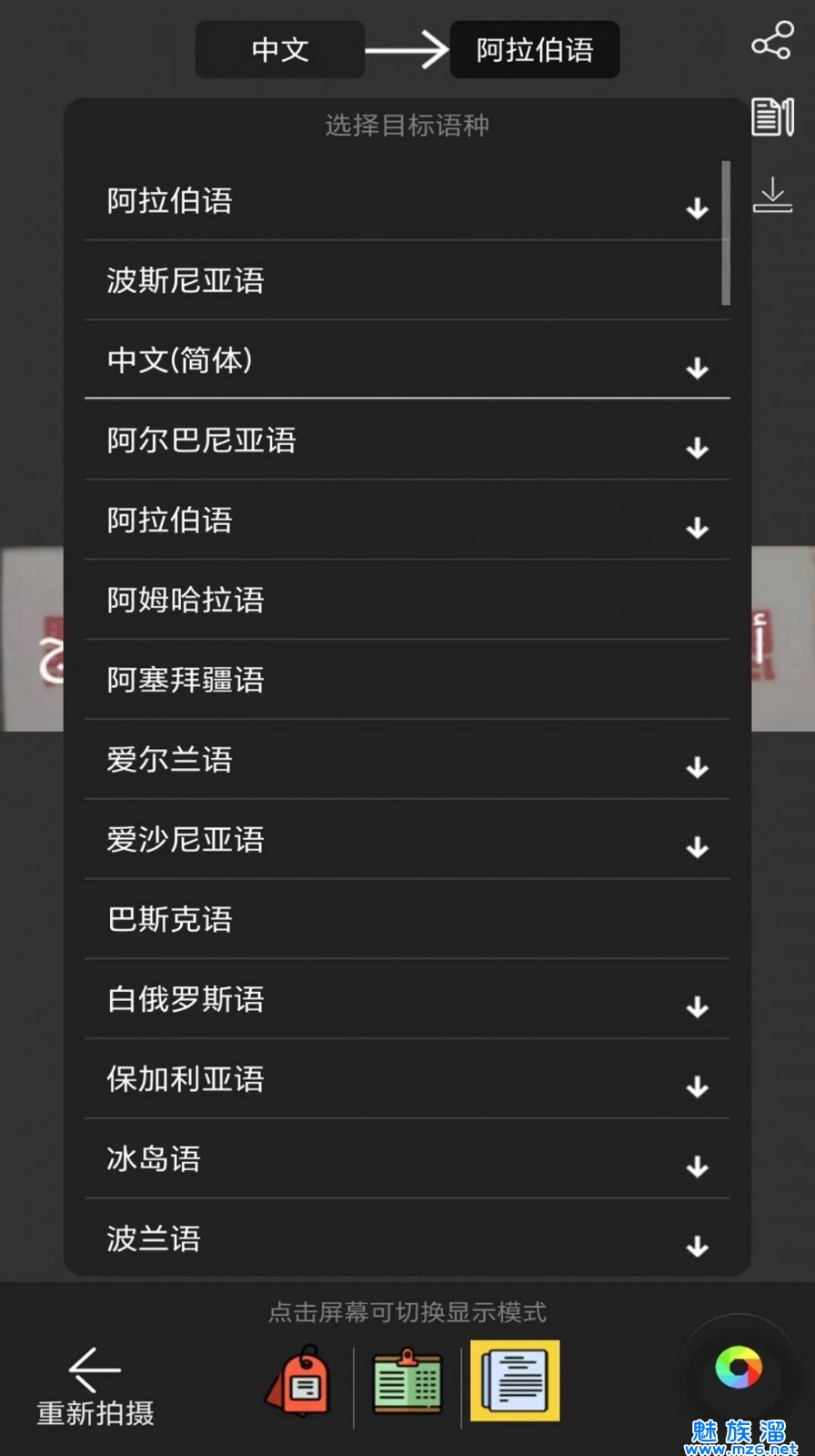Download the 白俄罗斯语 language pack
The width and height of the screenshot is (815, 1456).
coord(697,1007)
